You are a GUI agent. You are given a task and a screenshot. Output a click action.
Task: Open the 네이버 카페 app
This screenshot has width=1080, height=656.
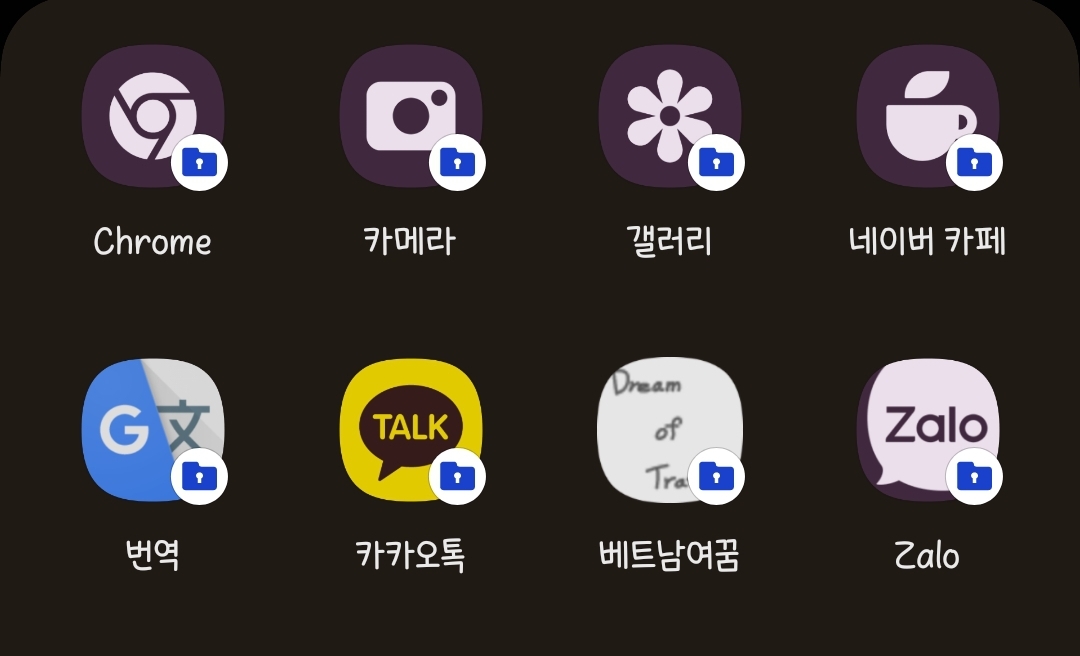pyautogui.click(x=927, y=117)
